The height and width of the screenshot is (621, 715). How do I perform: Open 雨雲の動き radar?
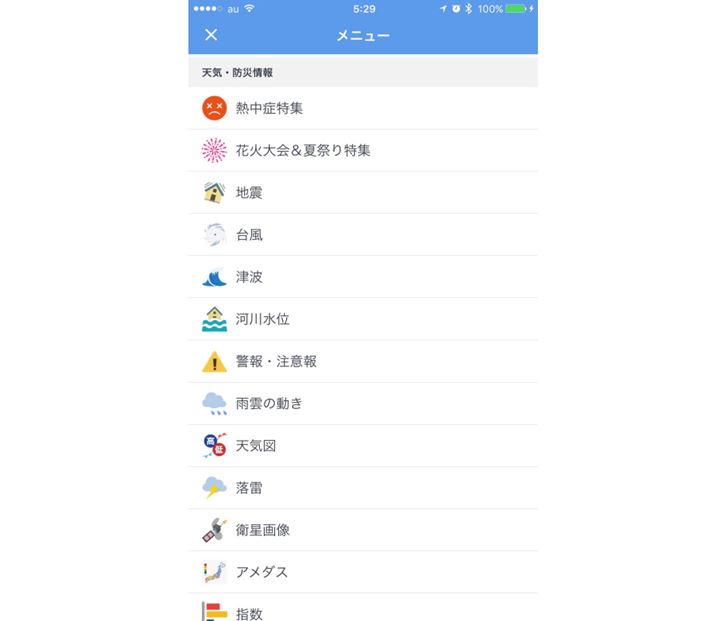click(362, 403)
